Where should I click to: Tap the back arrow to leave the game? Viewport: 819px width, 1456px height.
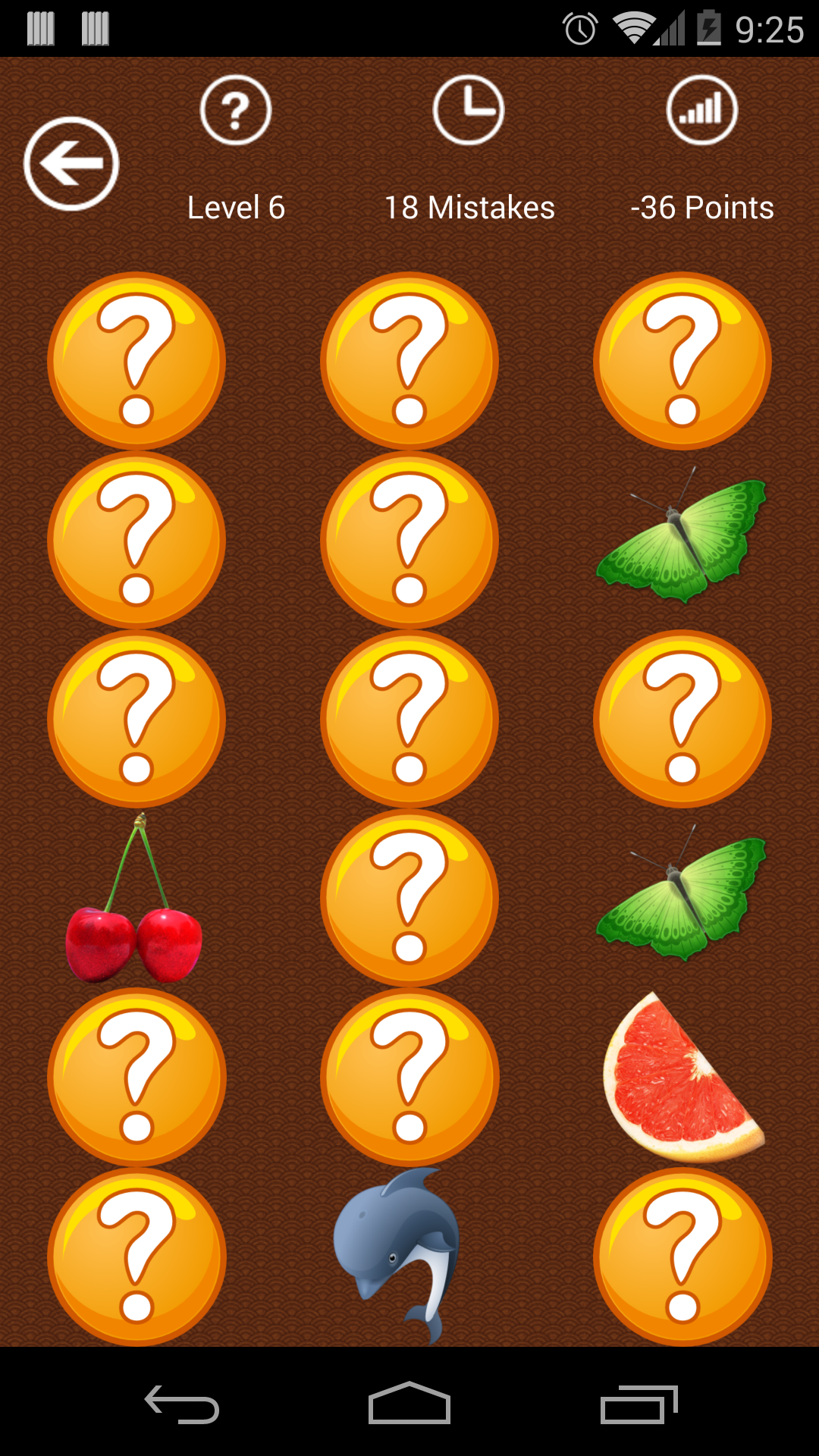click(x=71, y=162)
